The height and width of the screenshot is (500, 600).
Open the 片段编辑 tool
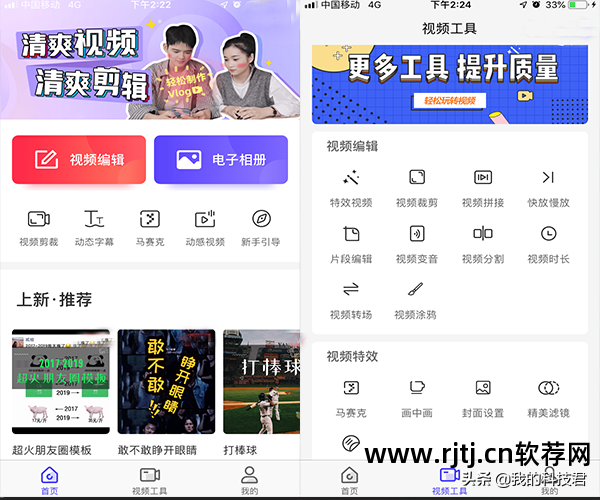pyautogui.click(x=351, y=242)
